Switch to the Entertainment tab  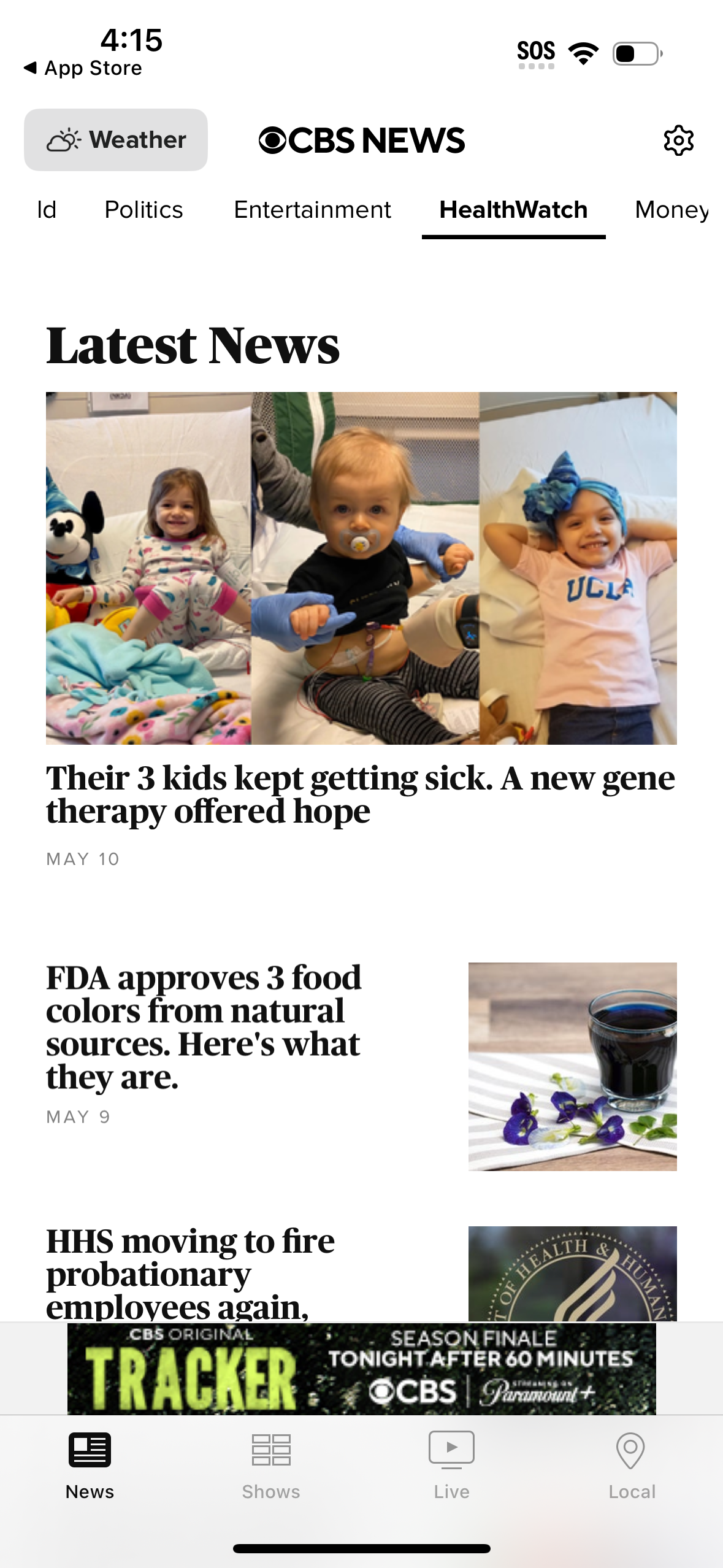pyautogui.click(x=312, y=210)
